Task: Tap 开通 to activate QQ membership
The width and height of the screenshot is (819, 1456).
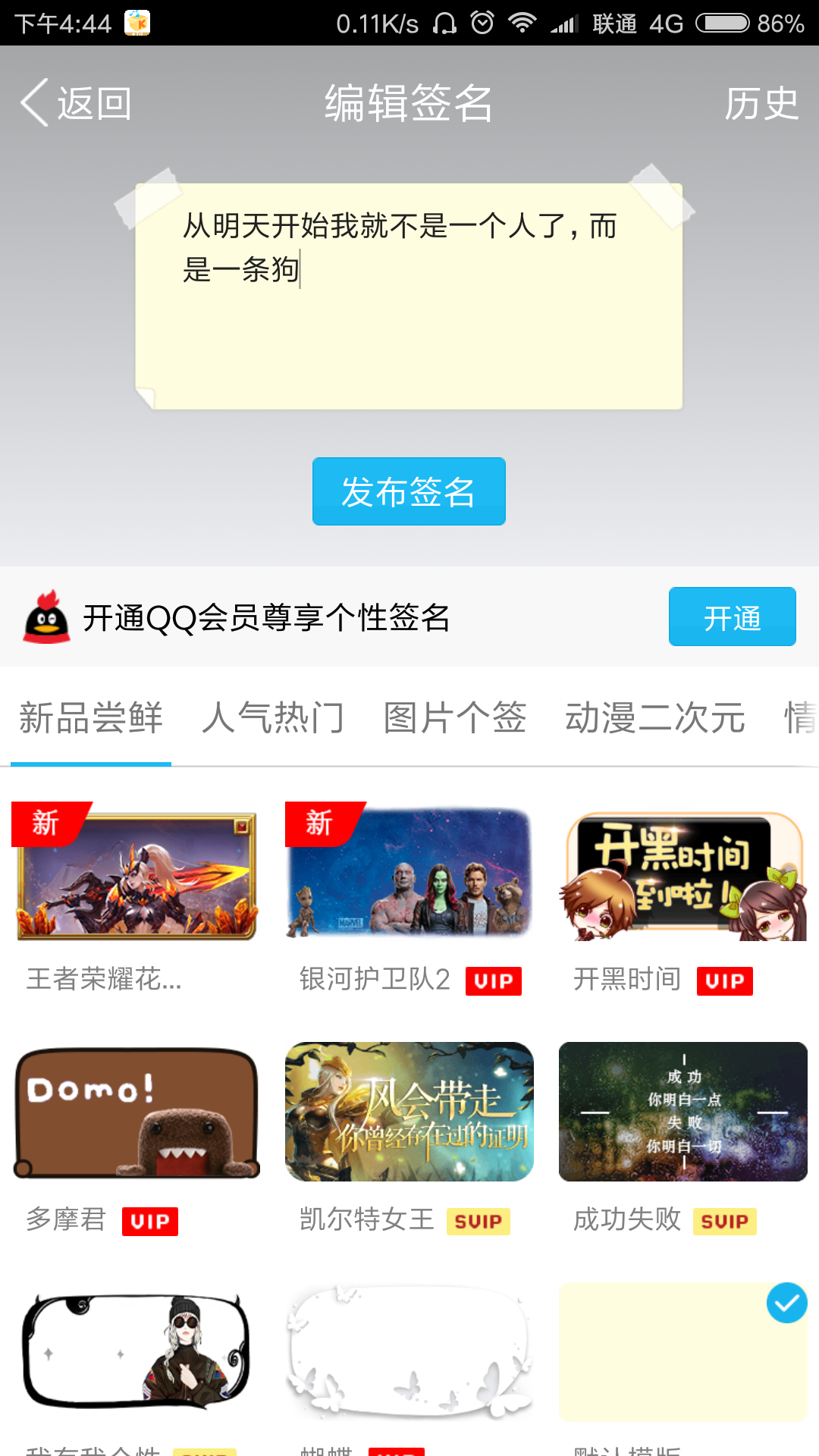Action: tap(732, 617)
